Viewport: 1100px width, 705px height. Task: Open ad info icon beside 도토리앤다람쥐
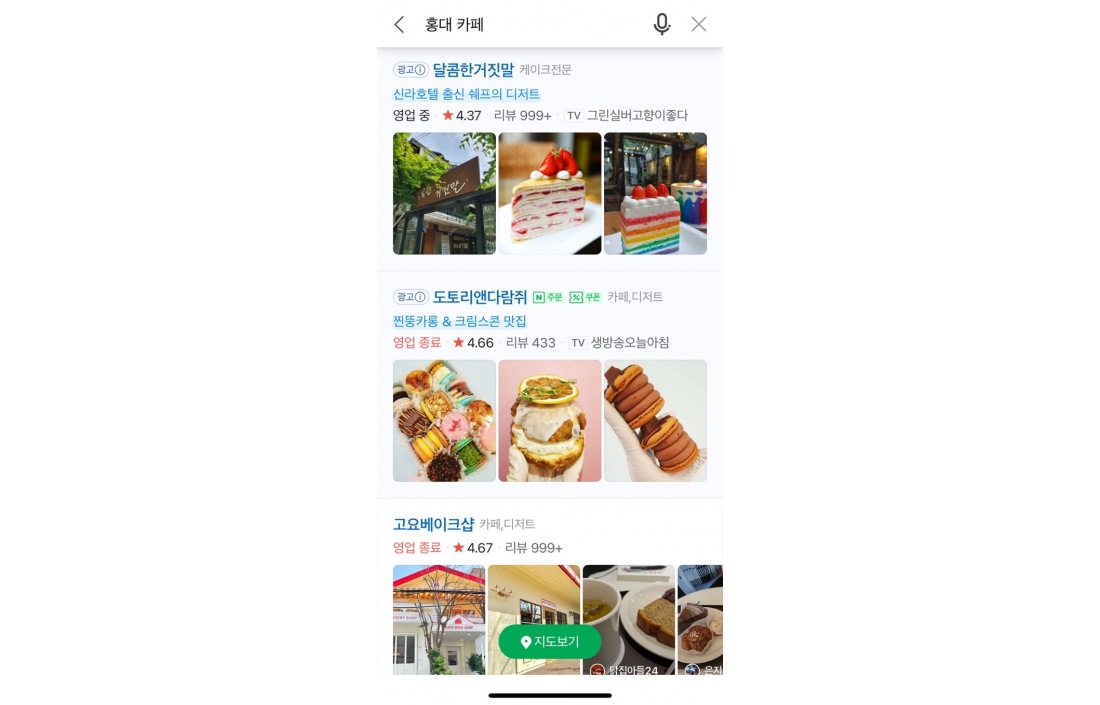(x=411, y=297)
